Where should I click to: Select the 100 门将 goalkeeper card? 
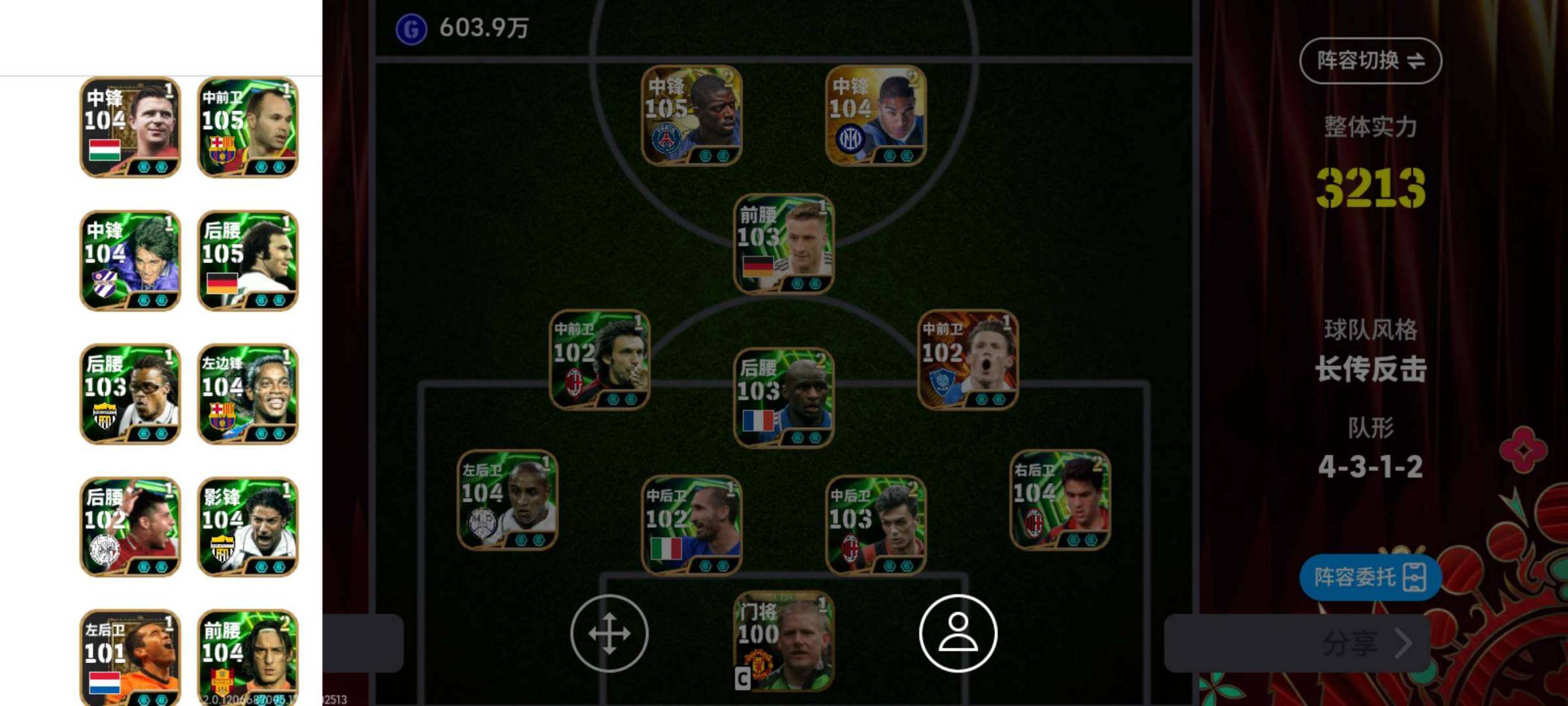click(783, 641)
